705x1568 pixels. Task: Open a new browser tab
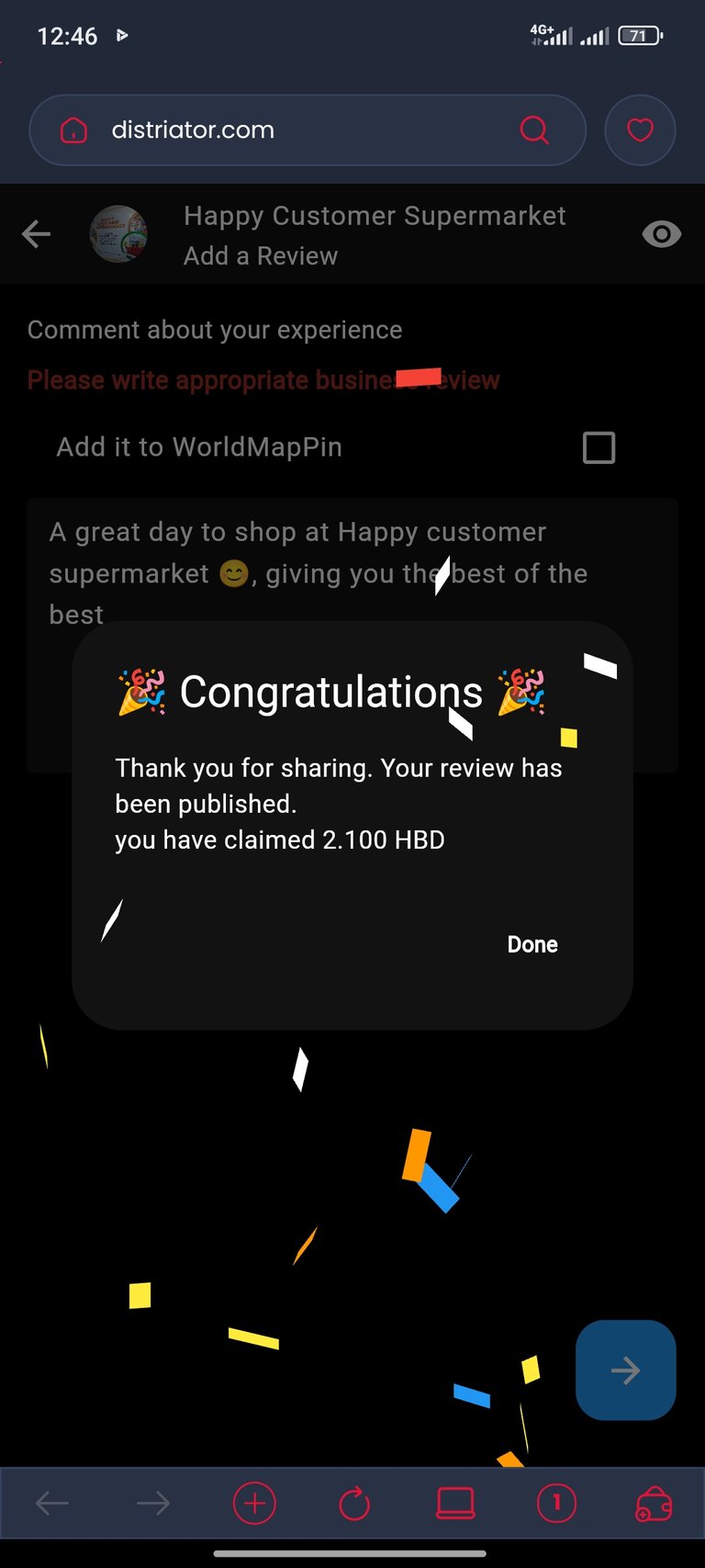pyautogui.click(x=254, y=1504)
